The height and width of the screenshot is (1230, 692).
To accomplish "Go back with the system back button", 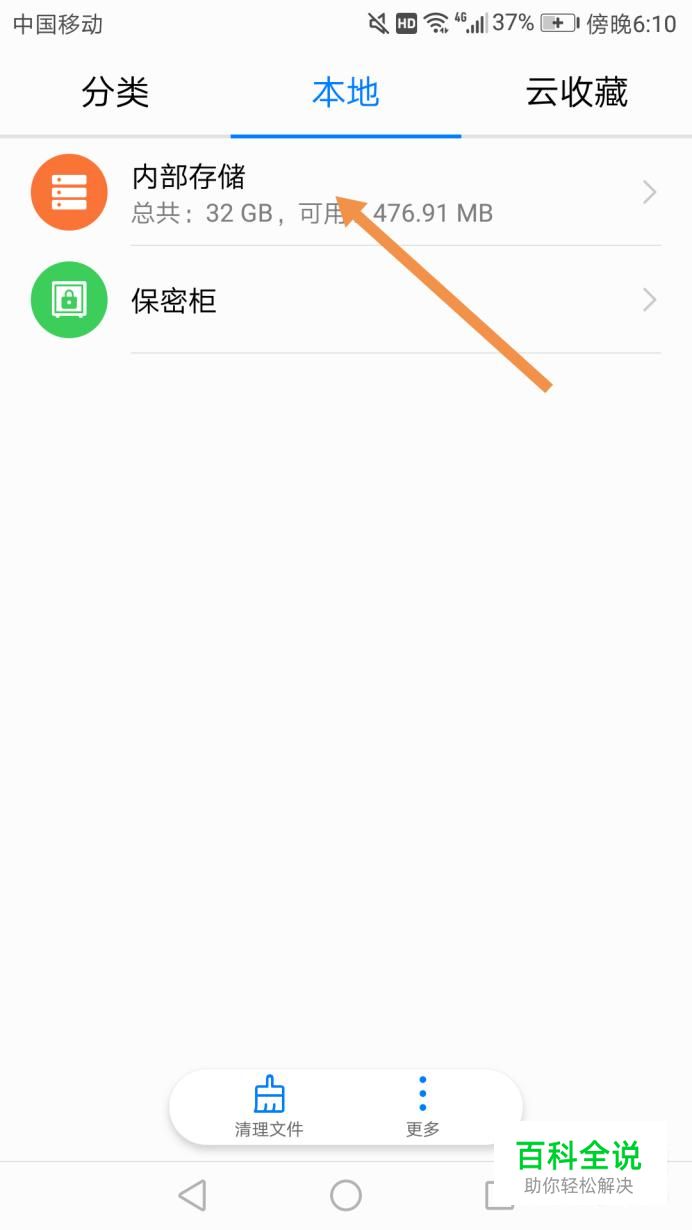I will point(192,1195).
